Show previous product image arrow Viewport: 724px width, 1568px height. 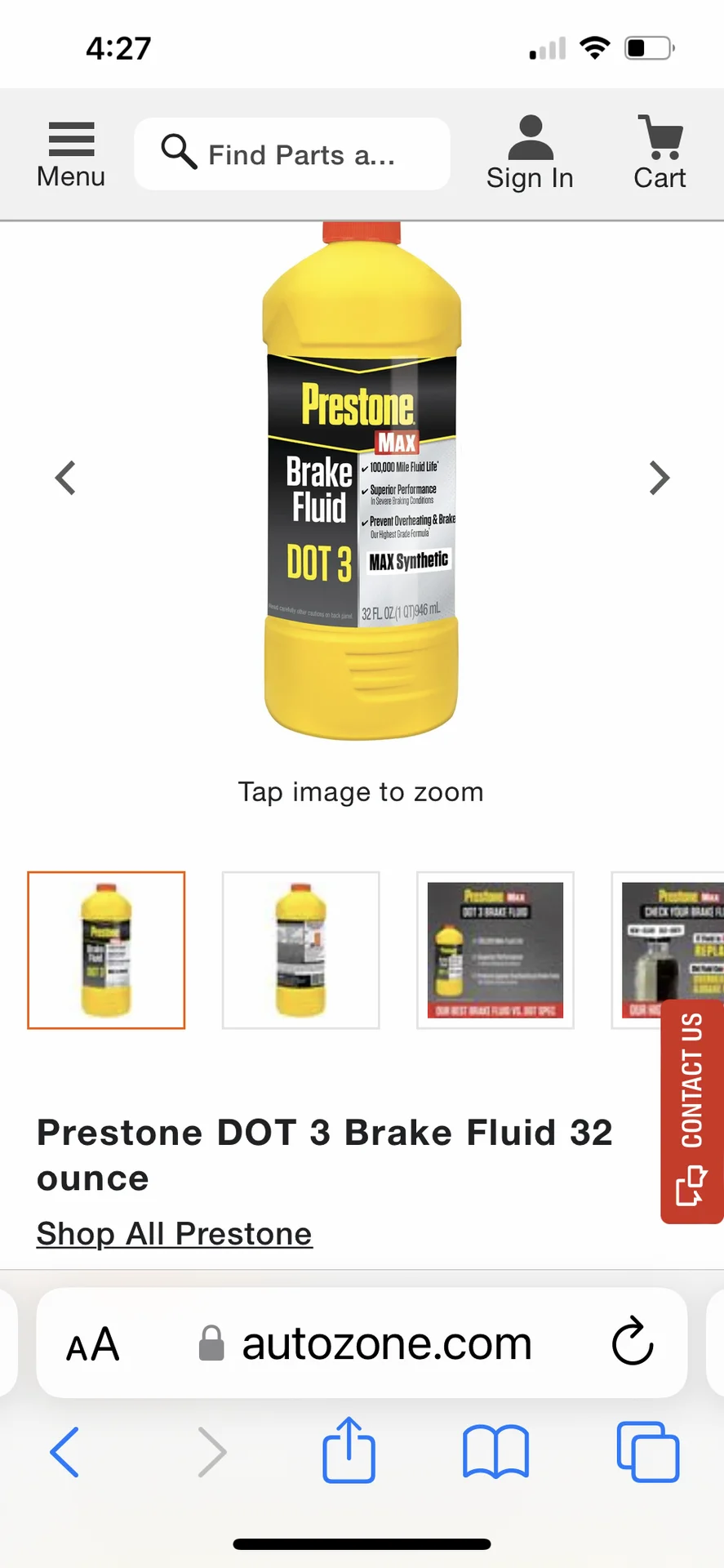click(65, 478)
